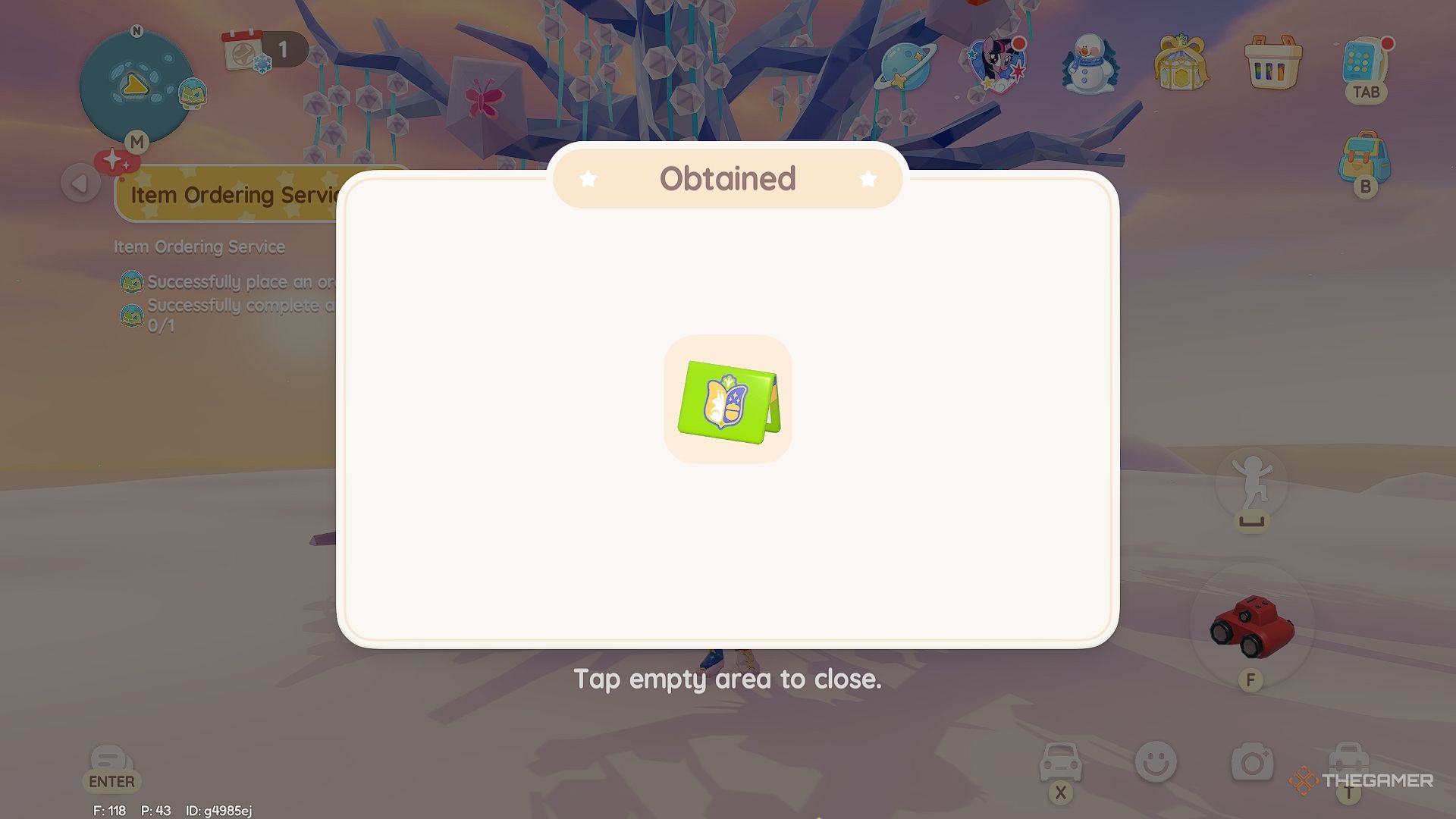Open the golden gift house icon
The width and height of the screenshot is (1456, 819).
click(1181, 64)
